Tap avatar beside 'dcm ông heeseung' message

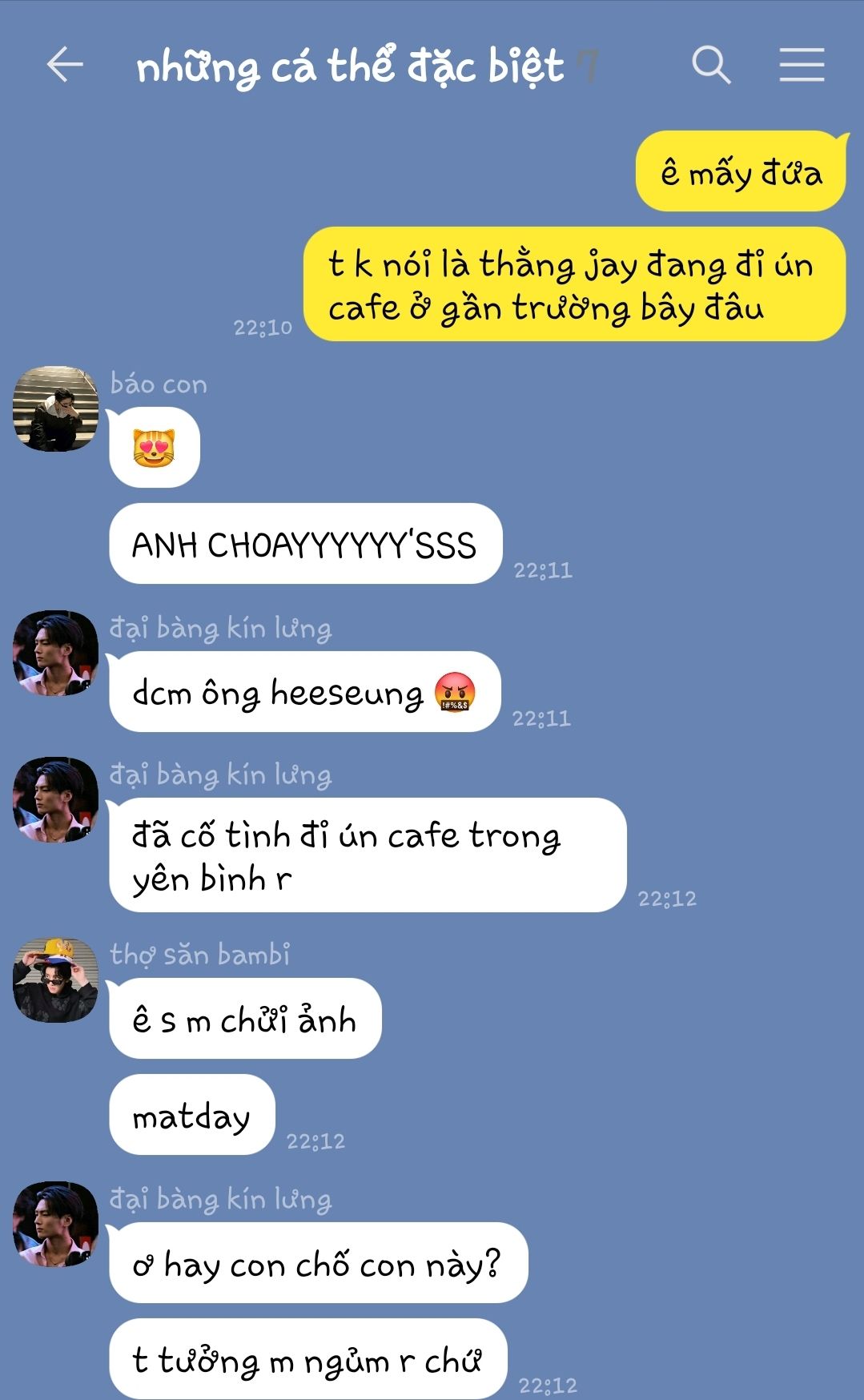(55, 654)
